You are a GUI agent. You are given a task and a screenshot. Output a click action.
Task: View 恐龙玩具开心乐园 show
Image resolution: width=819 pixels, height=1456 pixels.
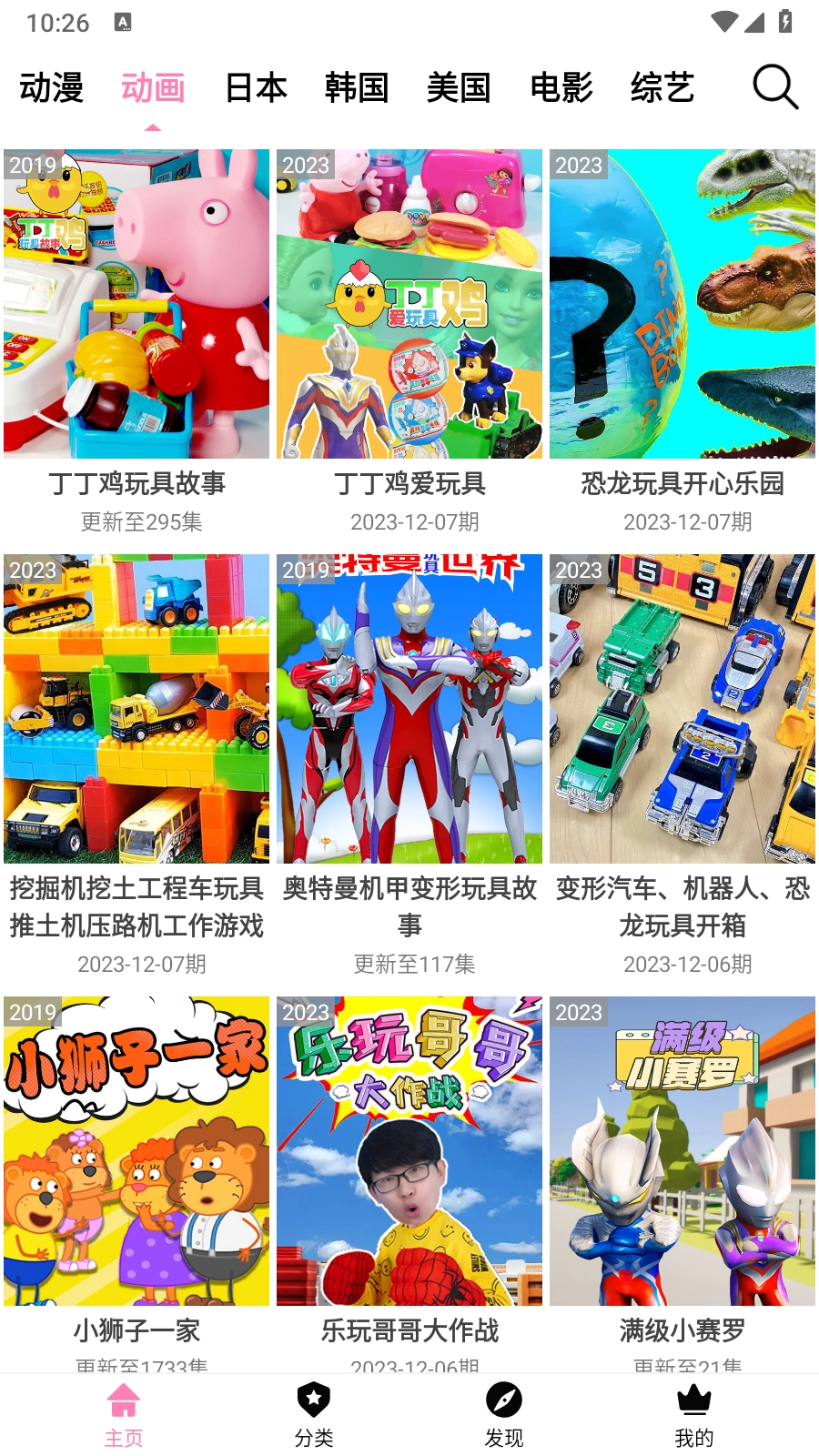[682, 305]
